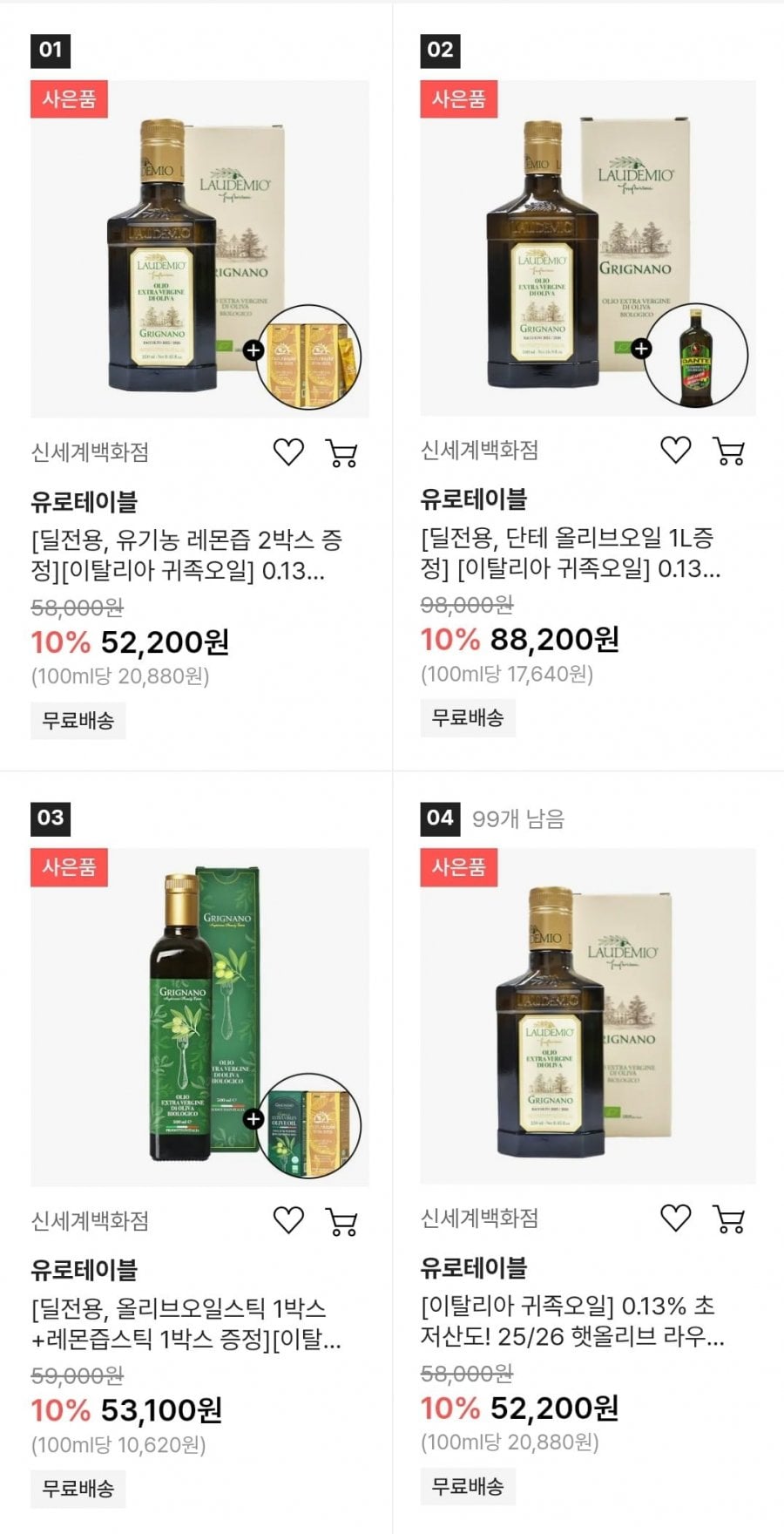Open product 02 image with Dante olive oil gift
This screenshot has height=1534, width=784.
pyautogui.click(x=588, y=248)
